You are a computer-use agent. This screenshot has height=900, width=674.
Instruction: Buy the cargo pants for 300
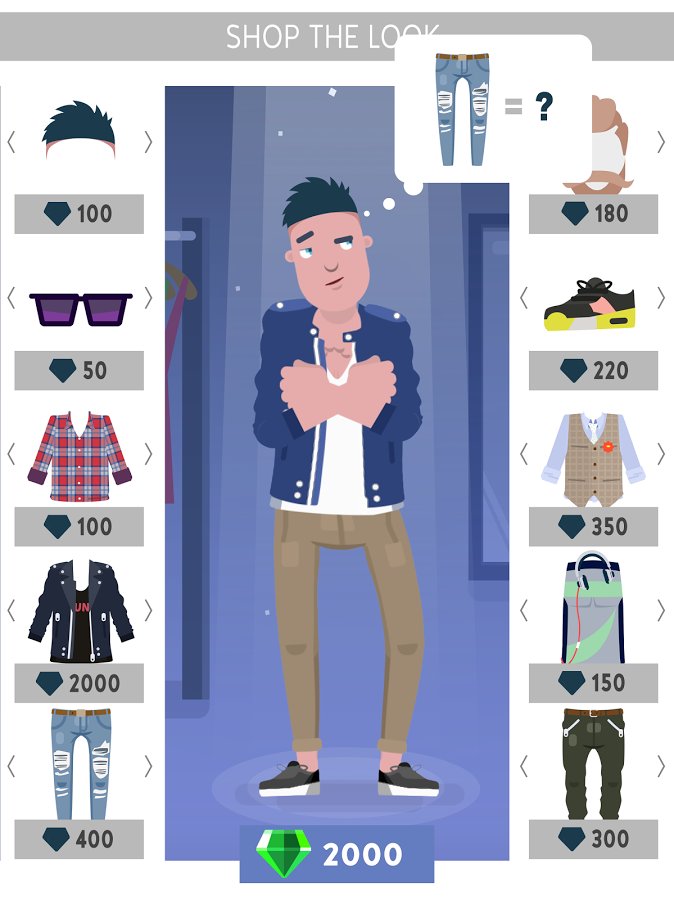pos(593,840)
